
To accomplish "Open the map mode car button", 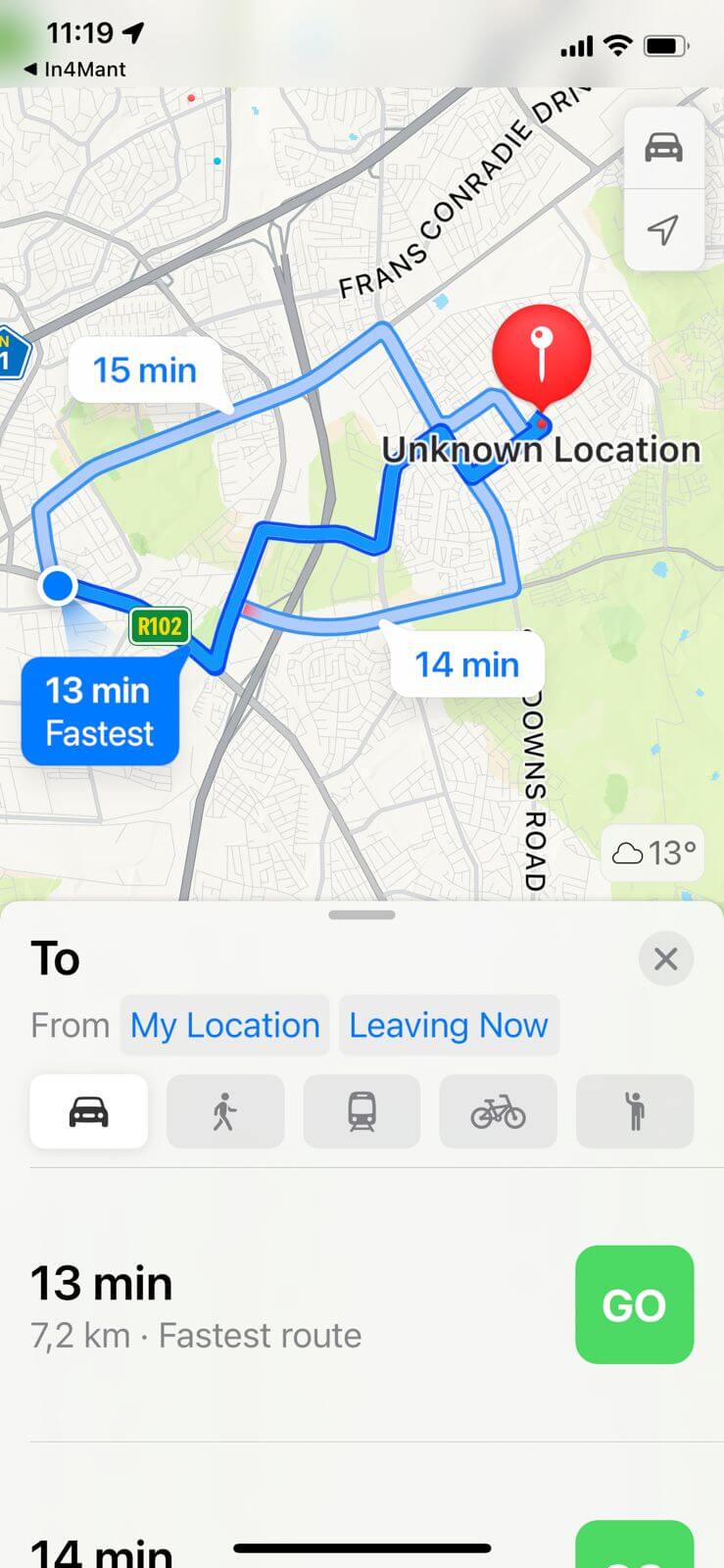I will pos(663,148).
